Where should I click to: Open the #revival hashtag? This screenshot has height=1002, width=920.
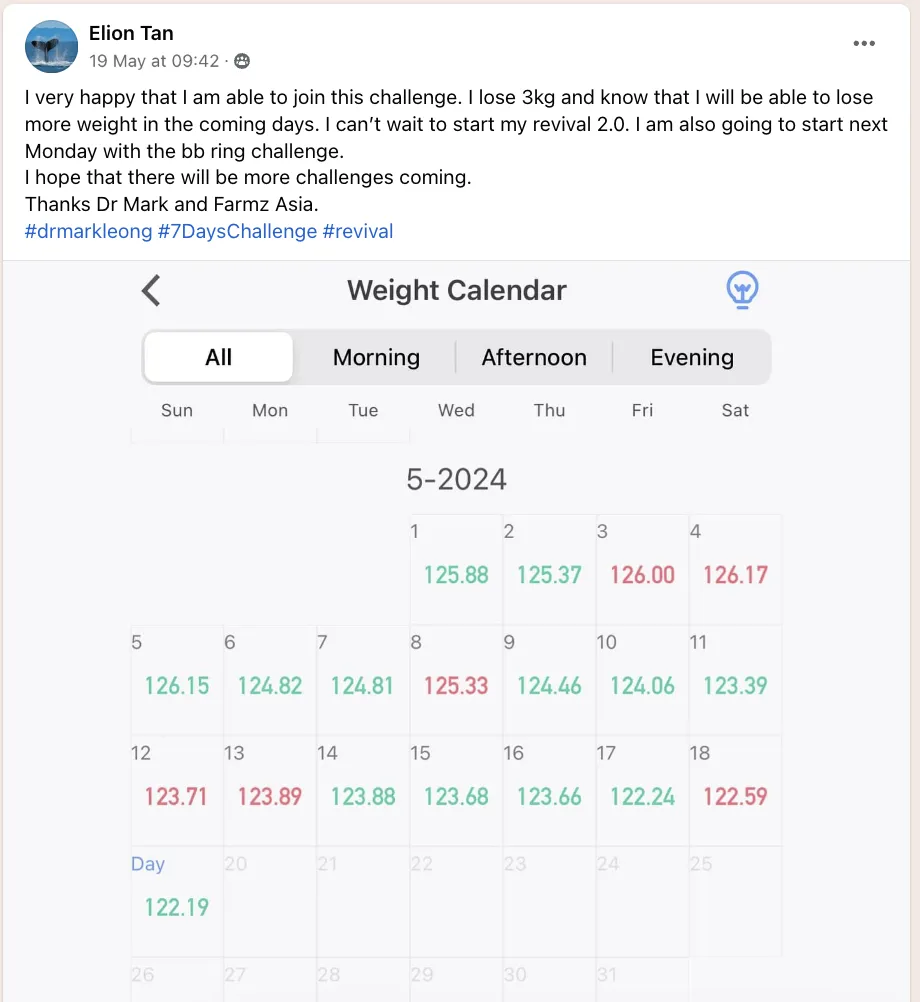(358, 231)
